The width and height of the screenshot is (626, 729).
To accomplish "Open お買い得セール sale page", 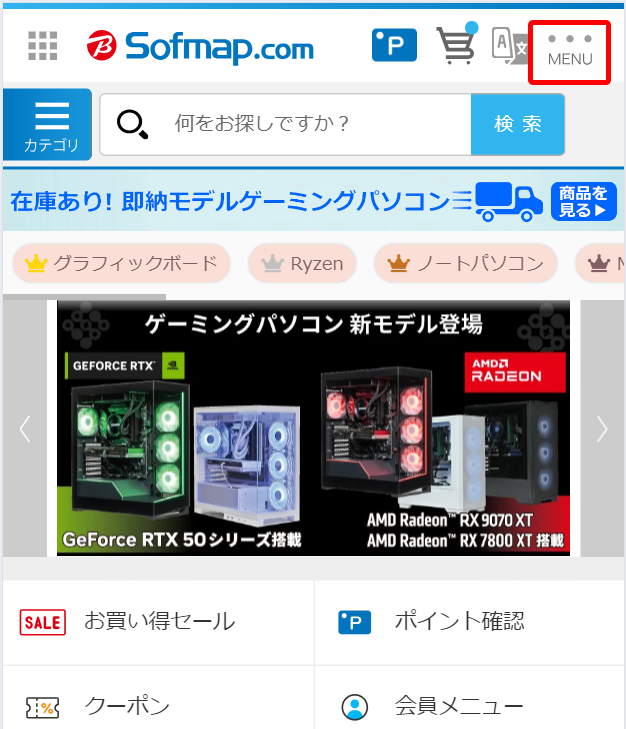I will 158,621.
